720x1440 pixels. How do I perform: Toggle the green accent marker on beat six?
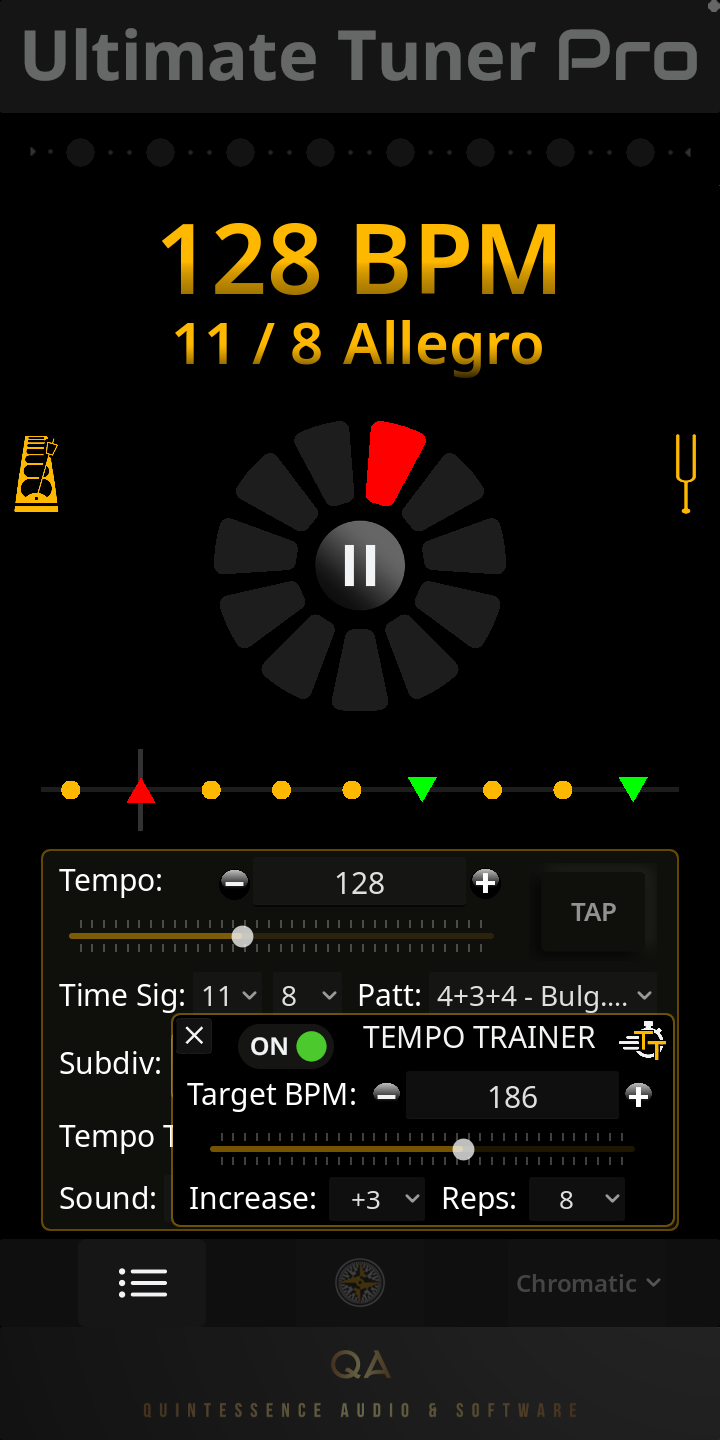(421, 790)
